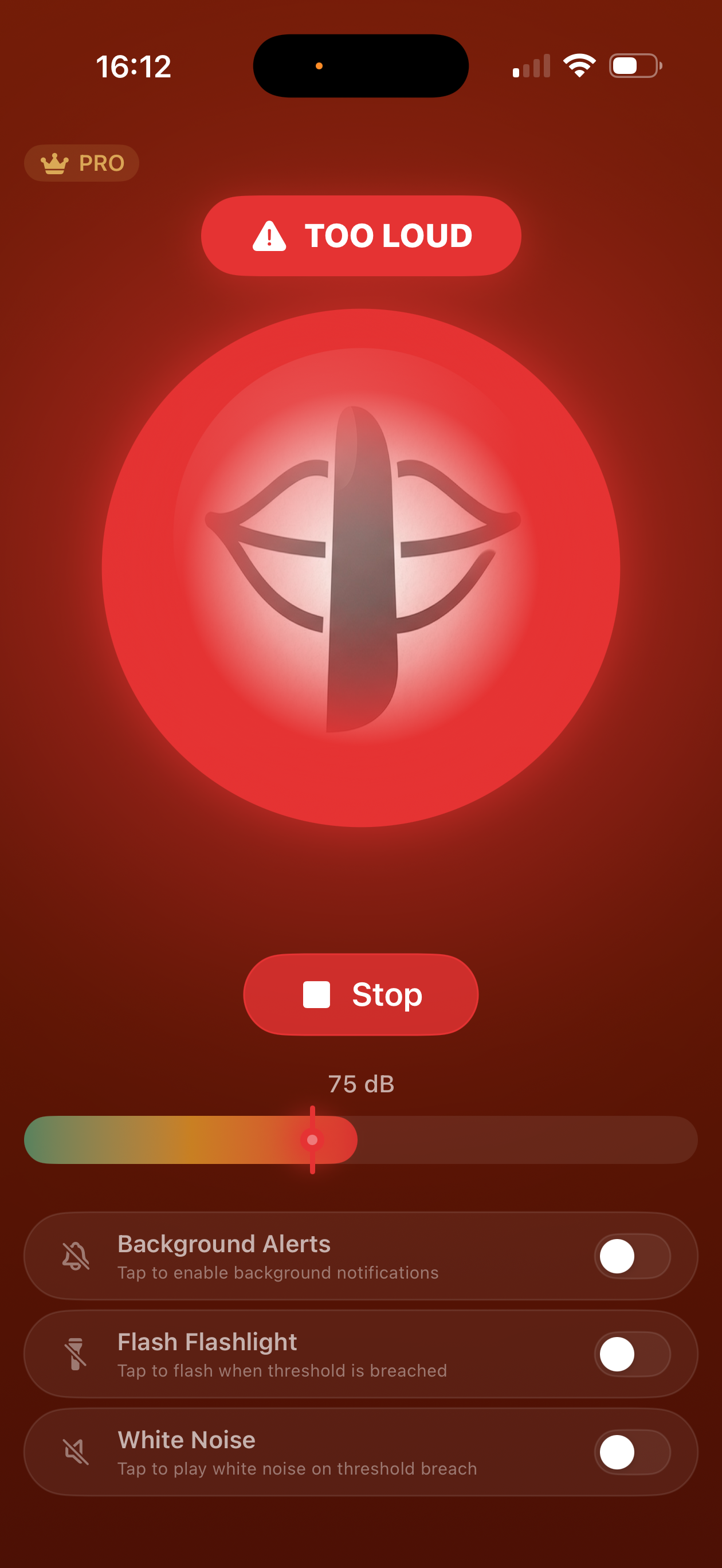Tap the text reading Tap to flash when threshold is breached
The image size is (722, 1568).
coord(282,1371)
